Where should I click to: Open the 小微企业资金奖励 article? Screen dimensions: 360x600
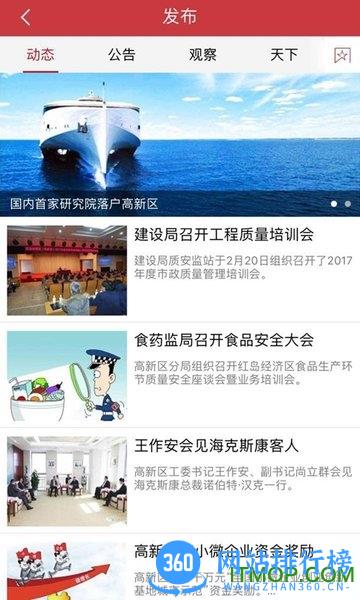(180, 568)
